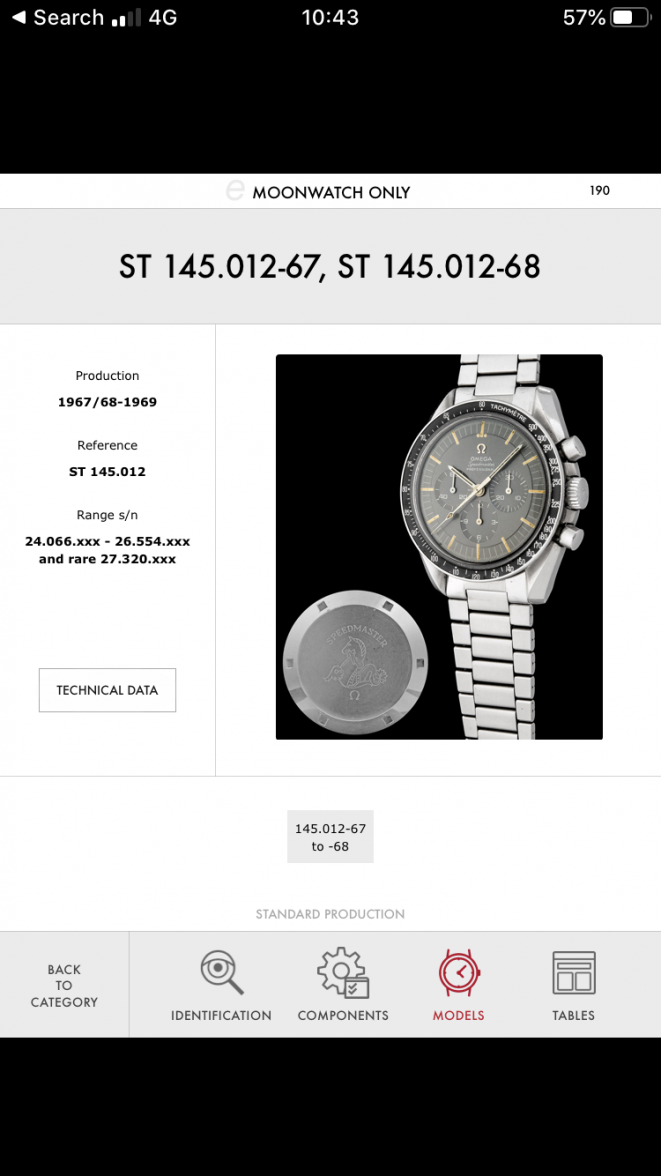
Task: Enlarge the Speedmaster watch photo
Action: click(x=439, y=547)
